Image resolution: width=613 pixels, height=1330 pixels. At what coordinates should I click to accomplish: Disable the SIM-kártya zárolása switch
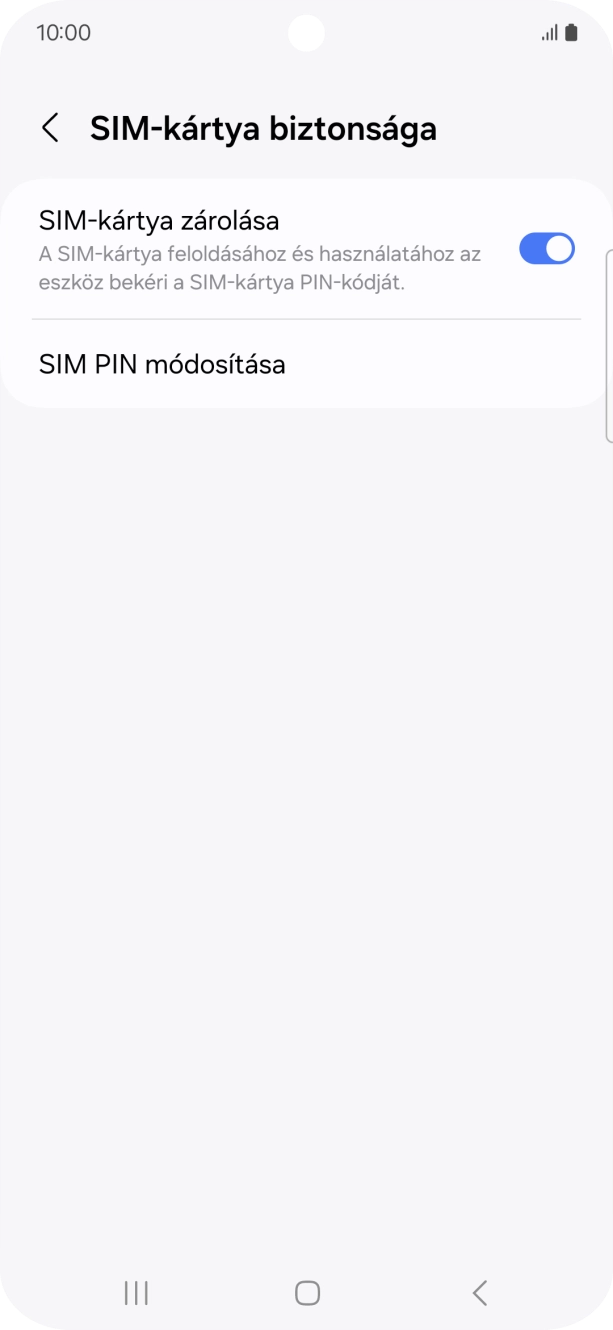[x=546, y=249]
